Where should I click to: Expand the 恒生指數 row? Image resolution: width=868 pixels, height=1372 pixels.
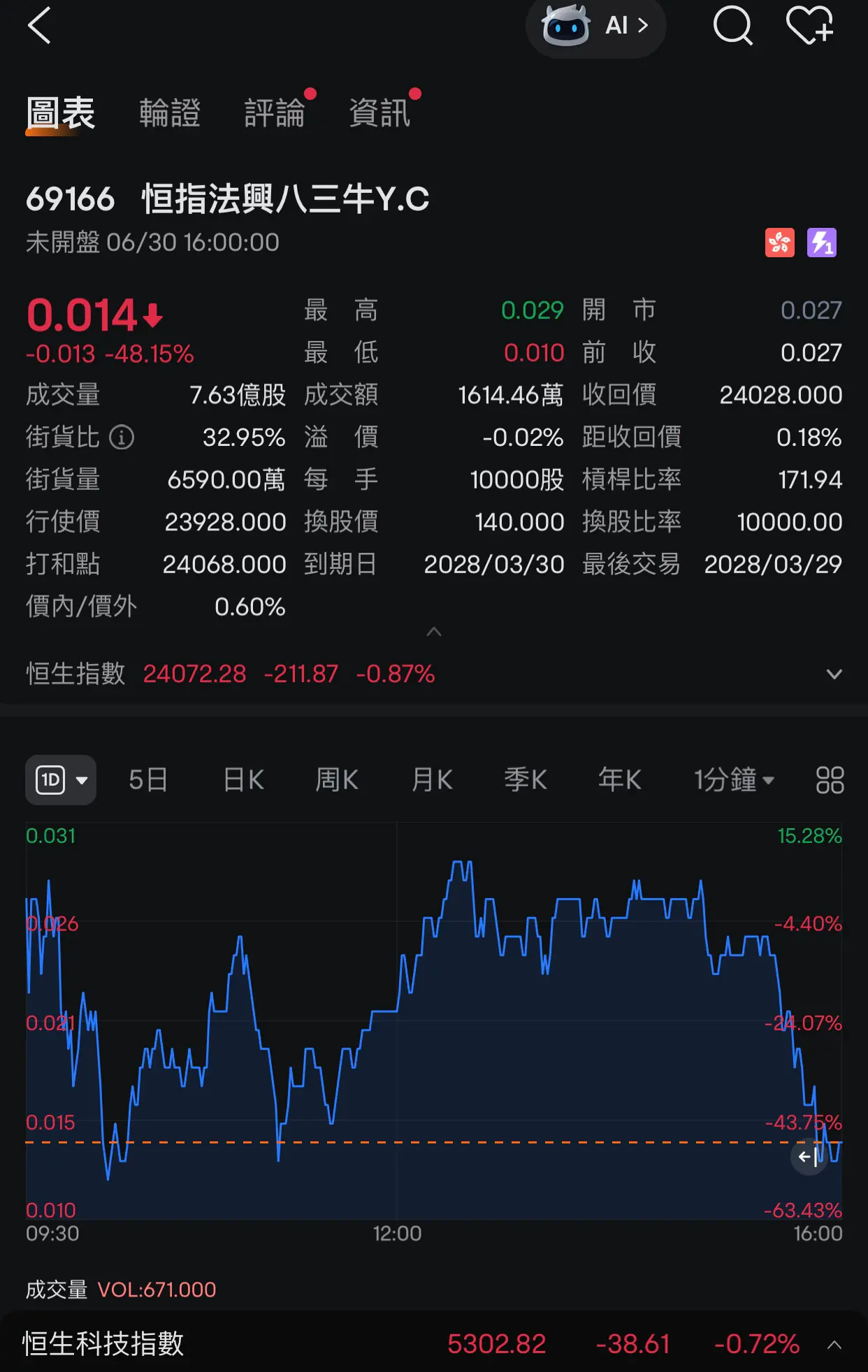click(x=834, y=674)
